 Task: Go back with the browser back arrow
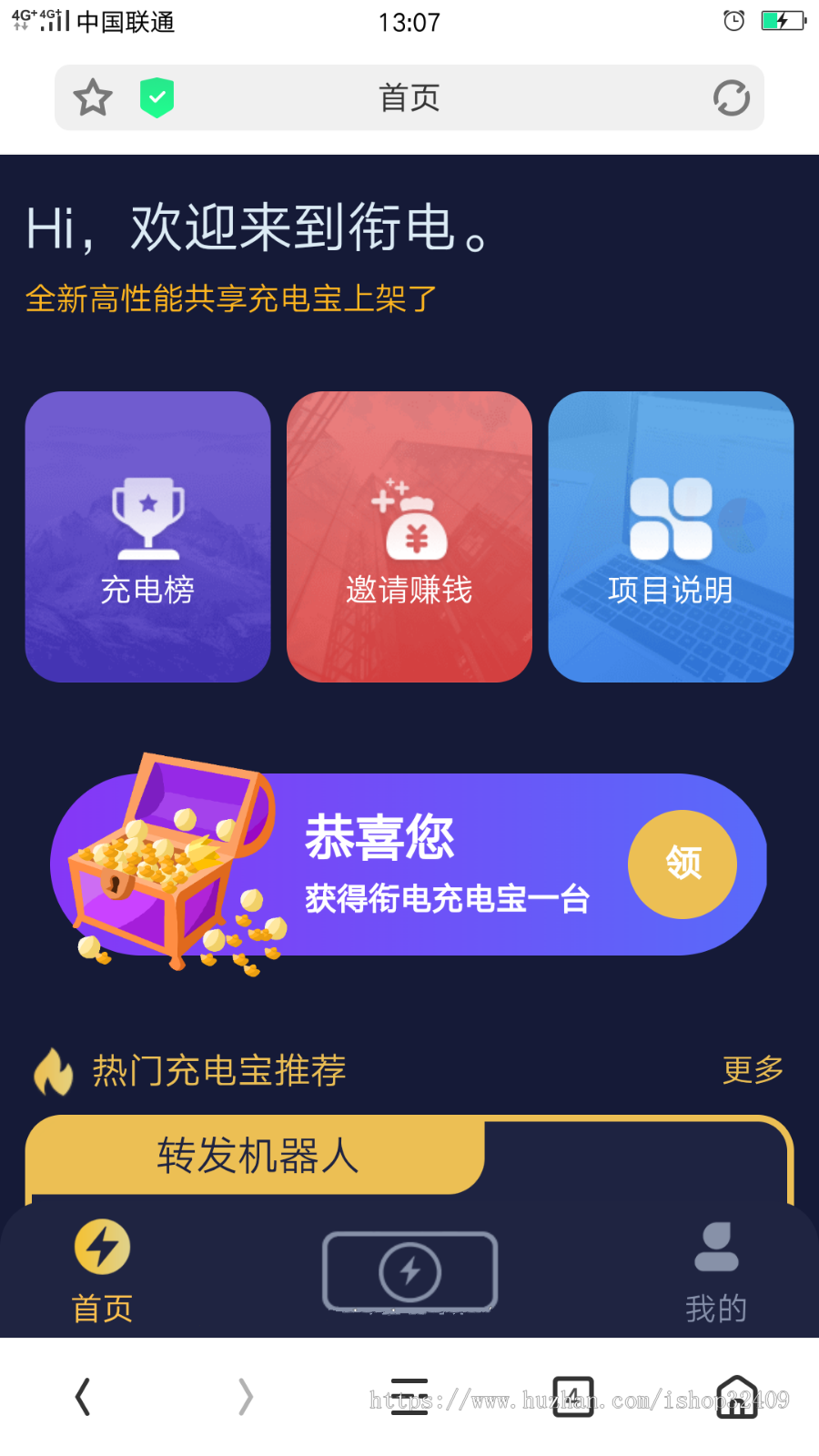83,1396
